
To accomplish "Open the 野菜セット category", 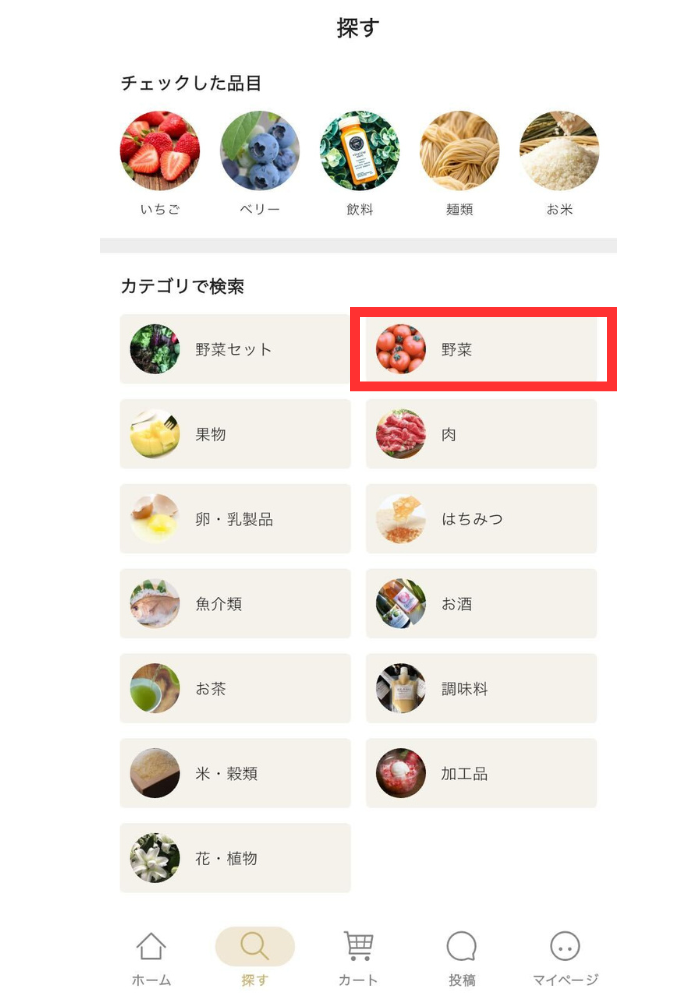I will click(x=235, y=349).
